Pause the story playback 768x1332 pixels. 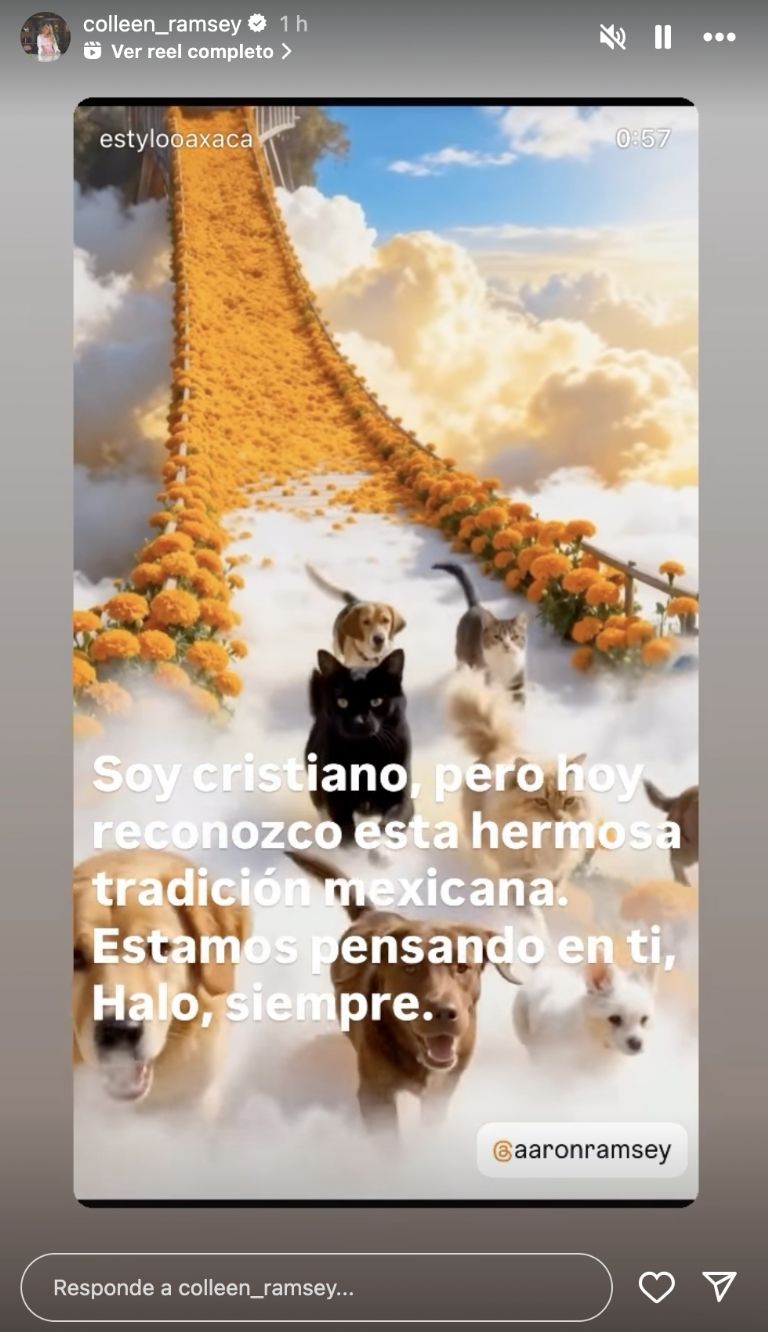pos(663,37)
